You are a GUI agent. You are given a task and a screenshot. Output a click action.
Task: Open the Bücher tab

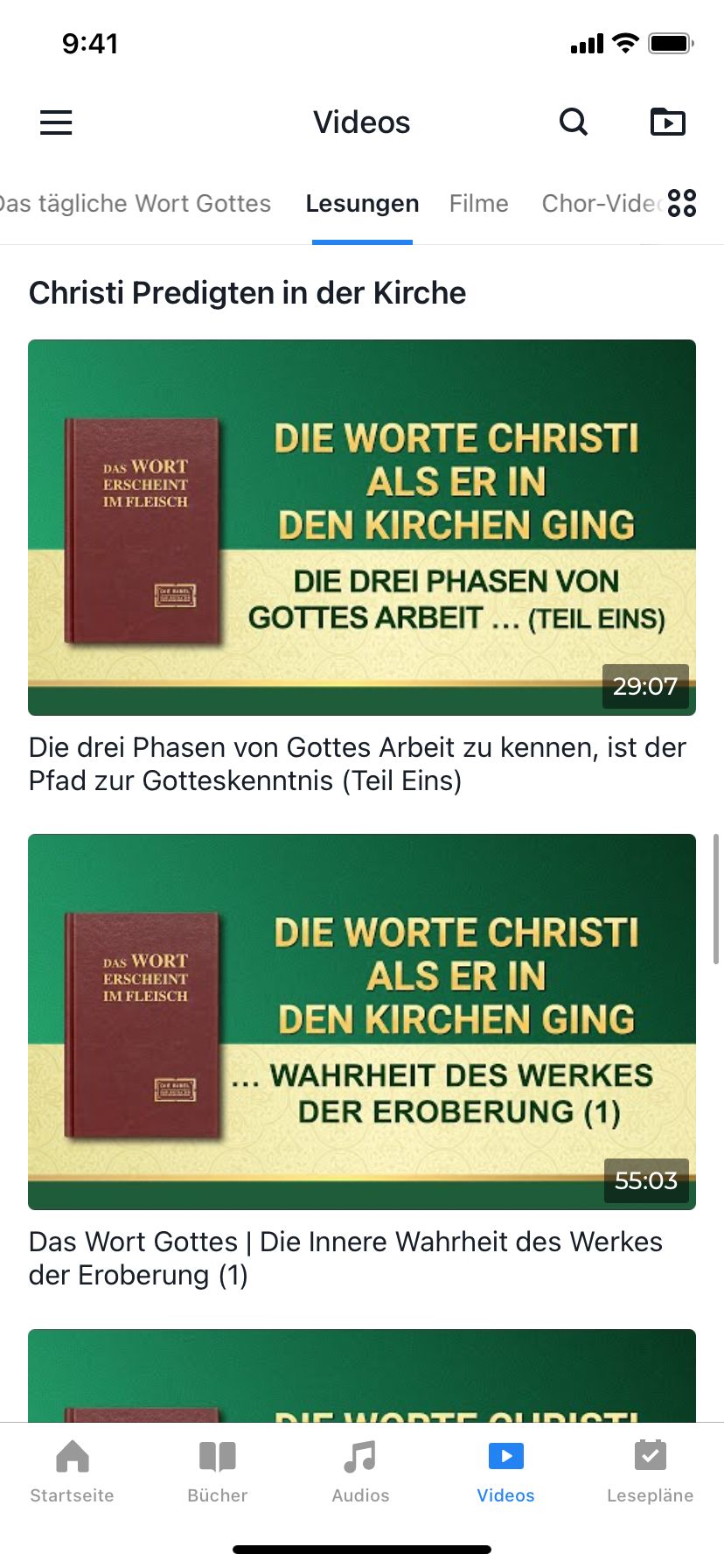pyautogui.click(x=217, y=1472)
